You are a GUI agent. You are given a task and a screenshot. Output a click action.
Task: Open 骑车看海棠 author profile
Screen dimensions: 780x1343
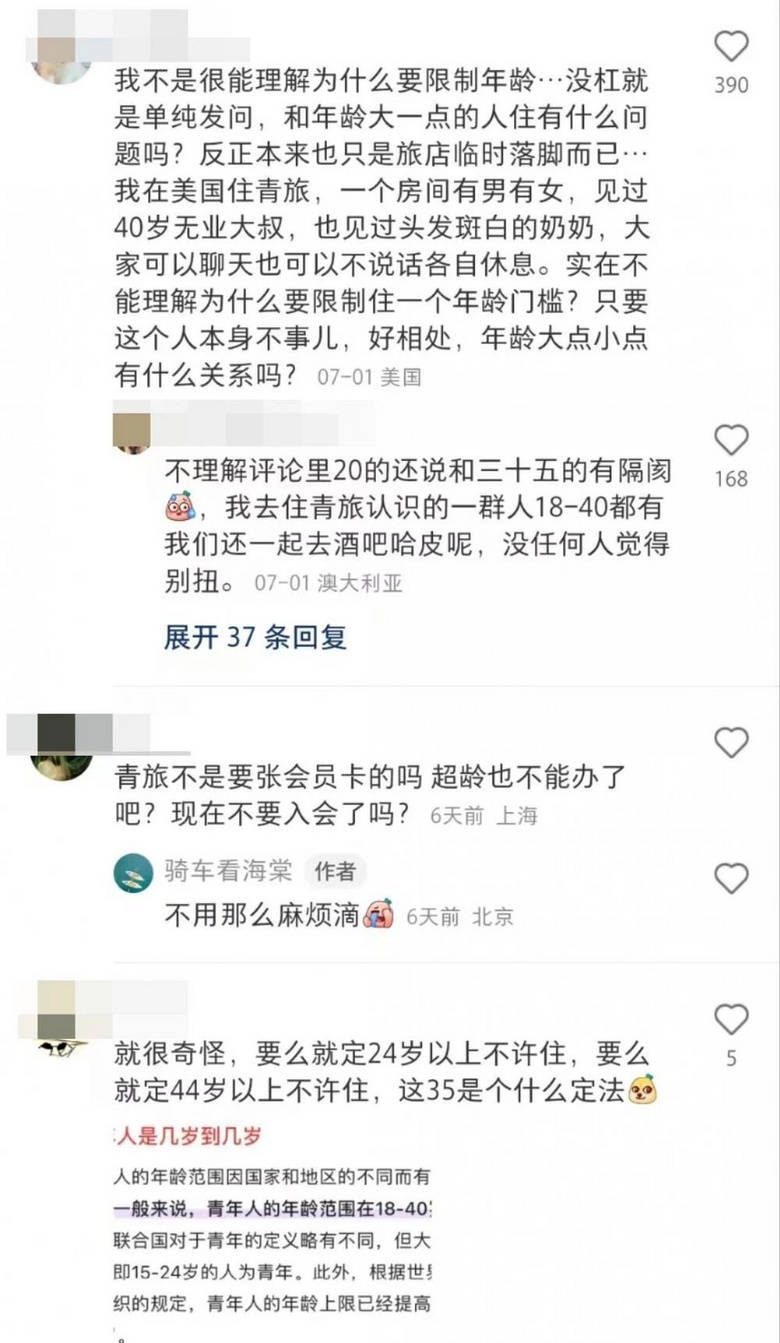click(x=228, y=871)
